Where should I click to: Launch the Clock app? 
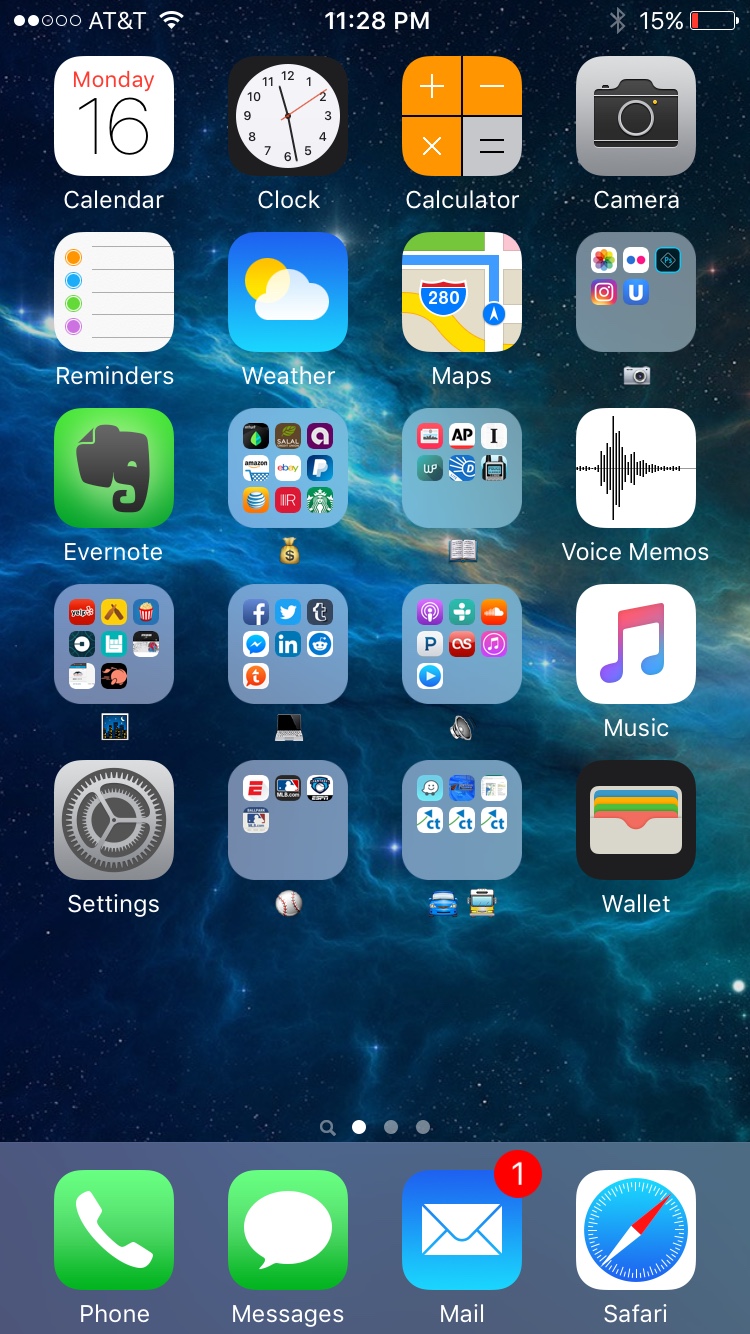tap(288, 116)
